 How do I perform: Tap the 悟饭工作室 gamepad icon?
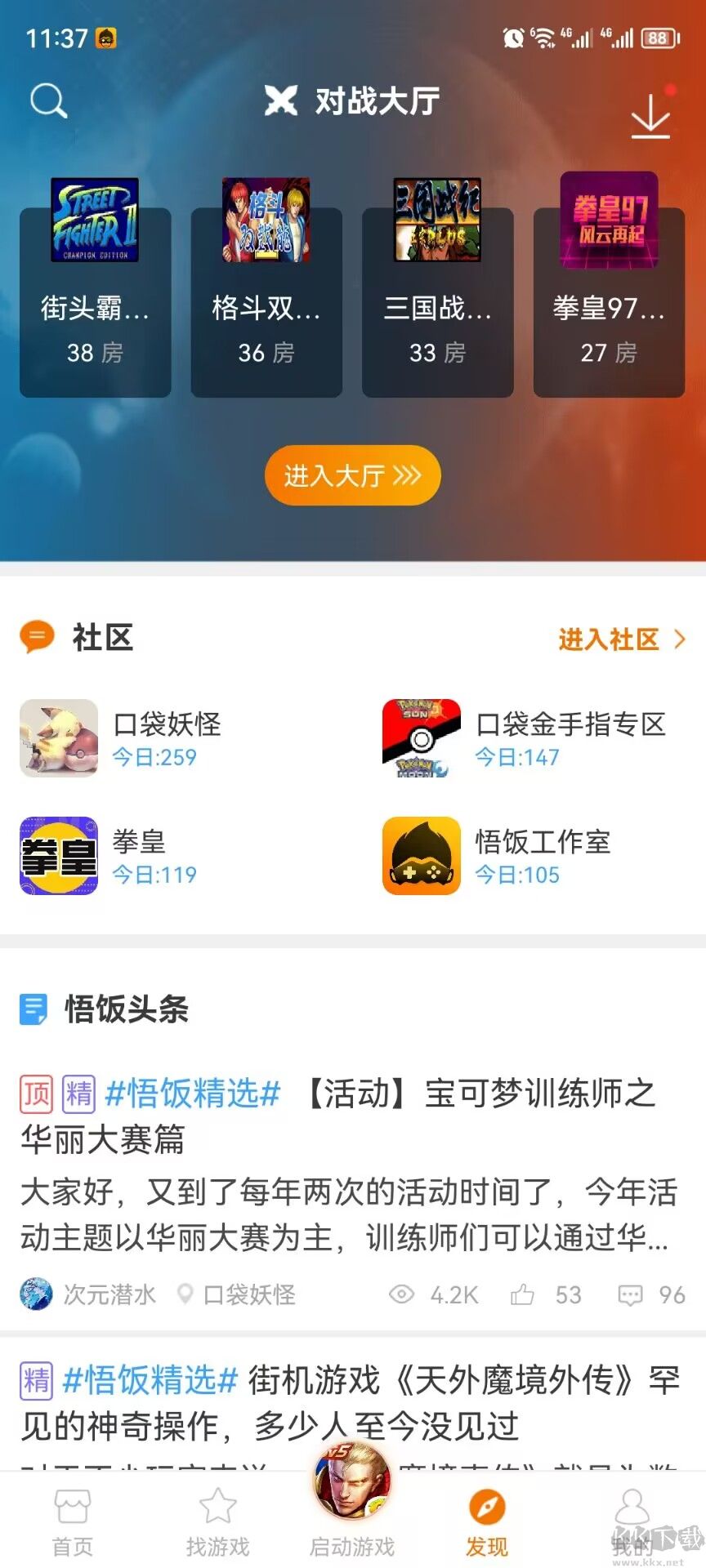click(421, 856)
